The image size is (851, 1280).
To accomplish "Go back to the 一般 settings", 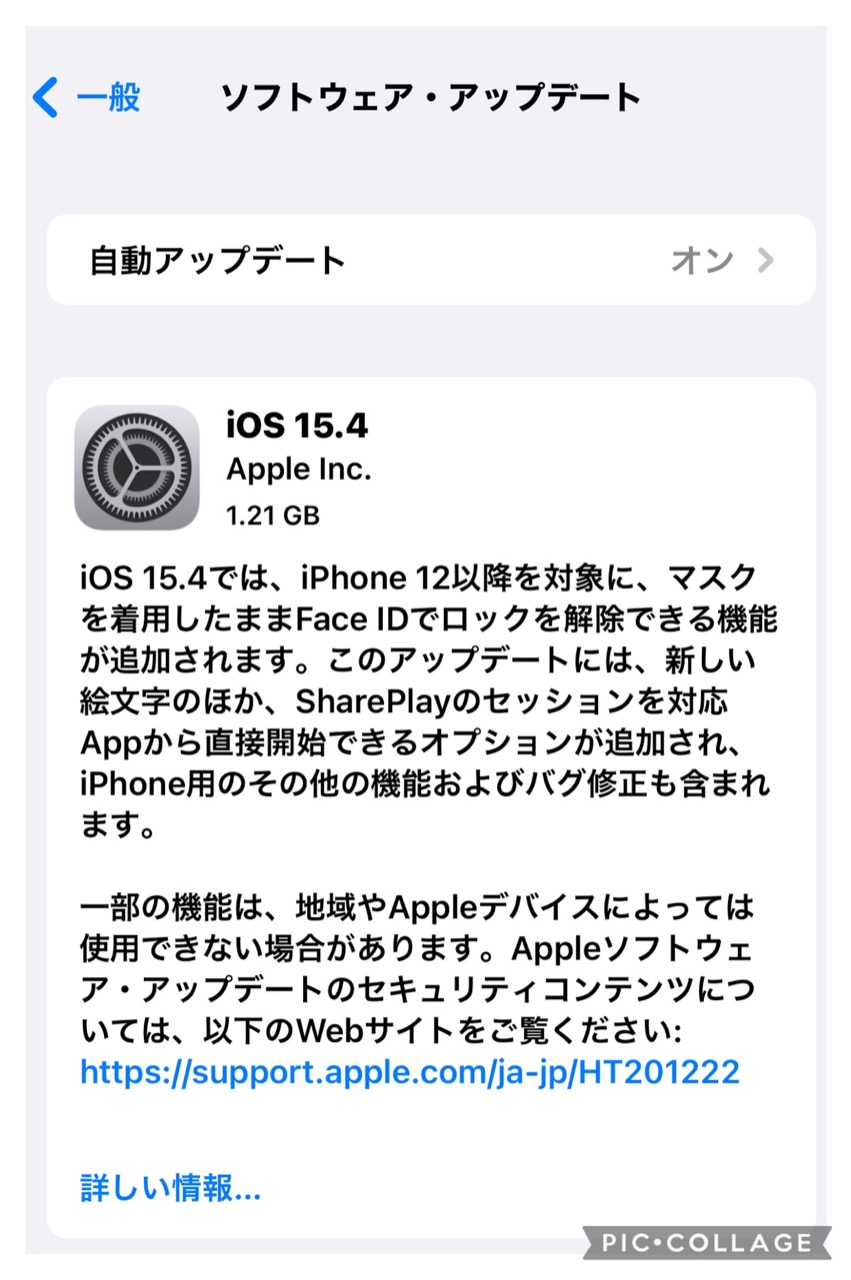I will 86,98.
